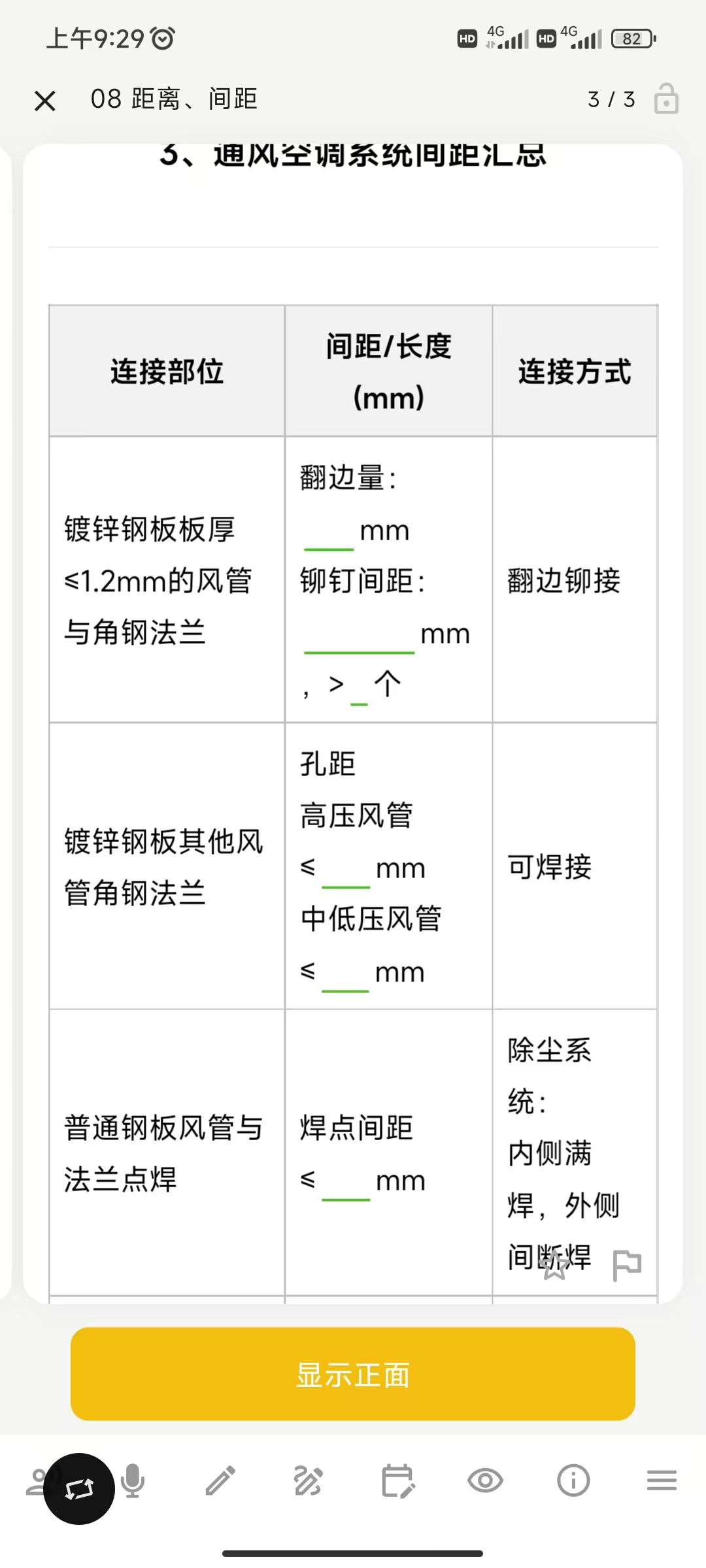
Task: Open the hamburger menu
Action: [662, 1480]
